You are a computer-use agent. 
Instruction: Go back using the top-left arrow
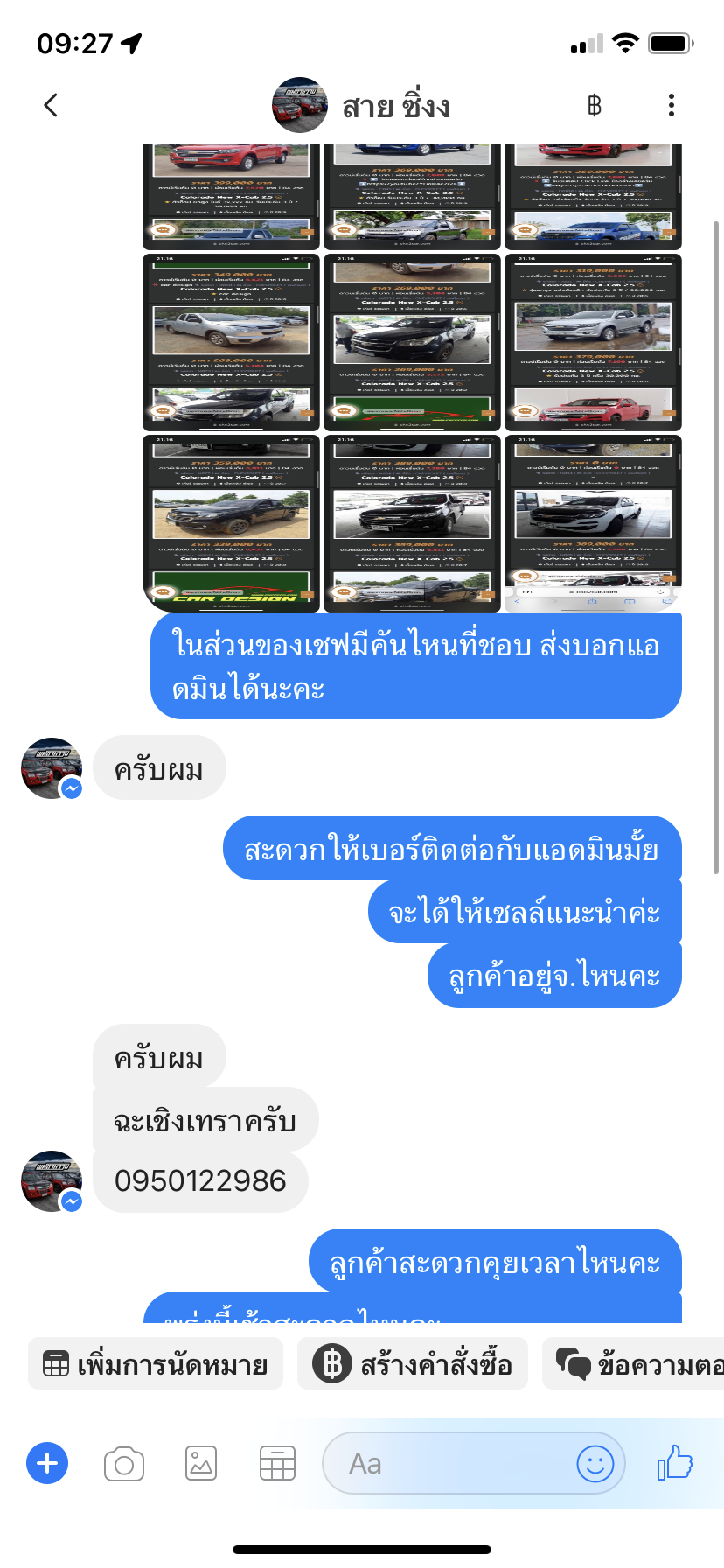click(51, 106)
